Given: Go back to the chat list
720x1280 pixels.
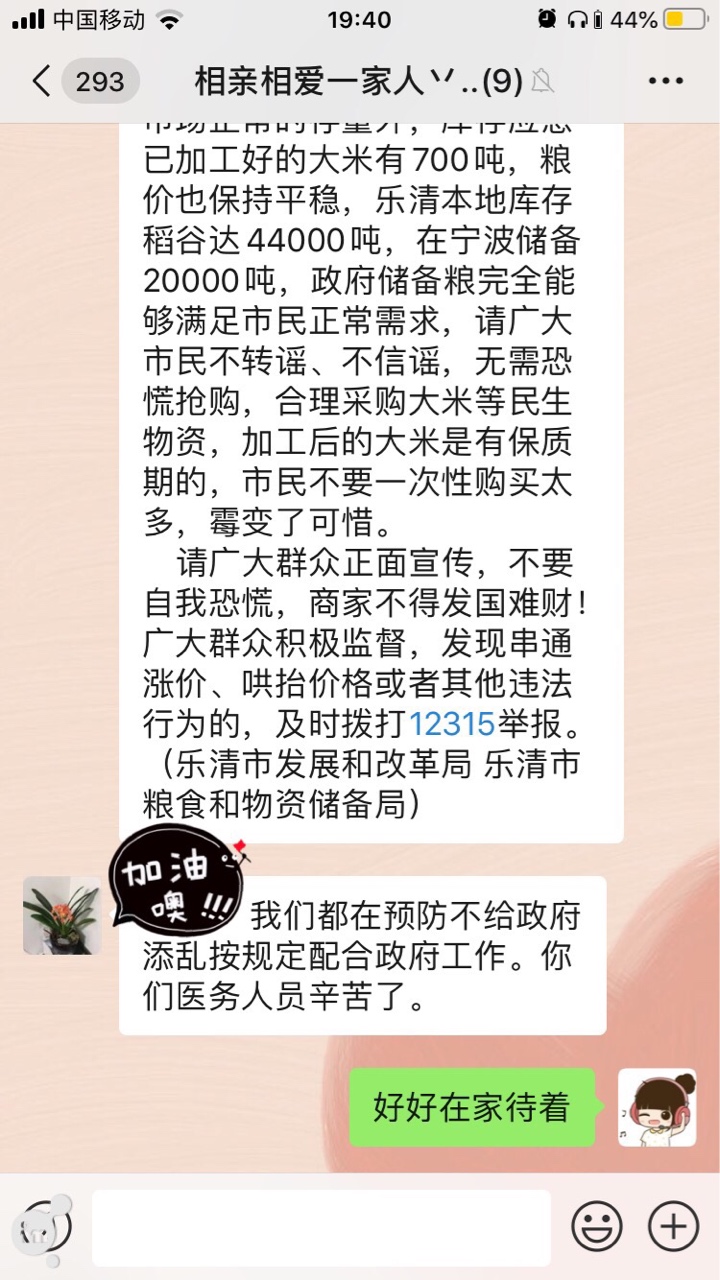Looking at the screenshot, I should 42,81.
